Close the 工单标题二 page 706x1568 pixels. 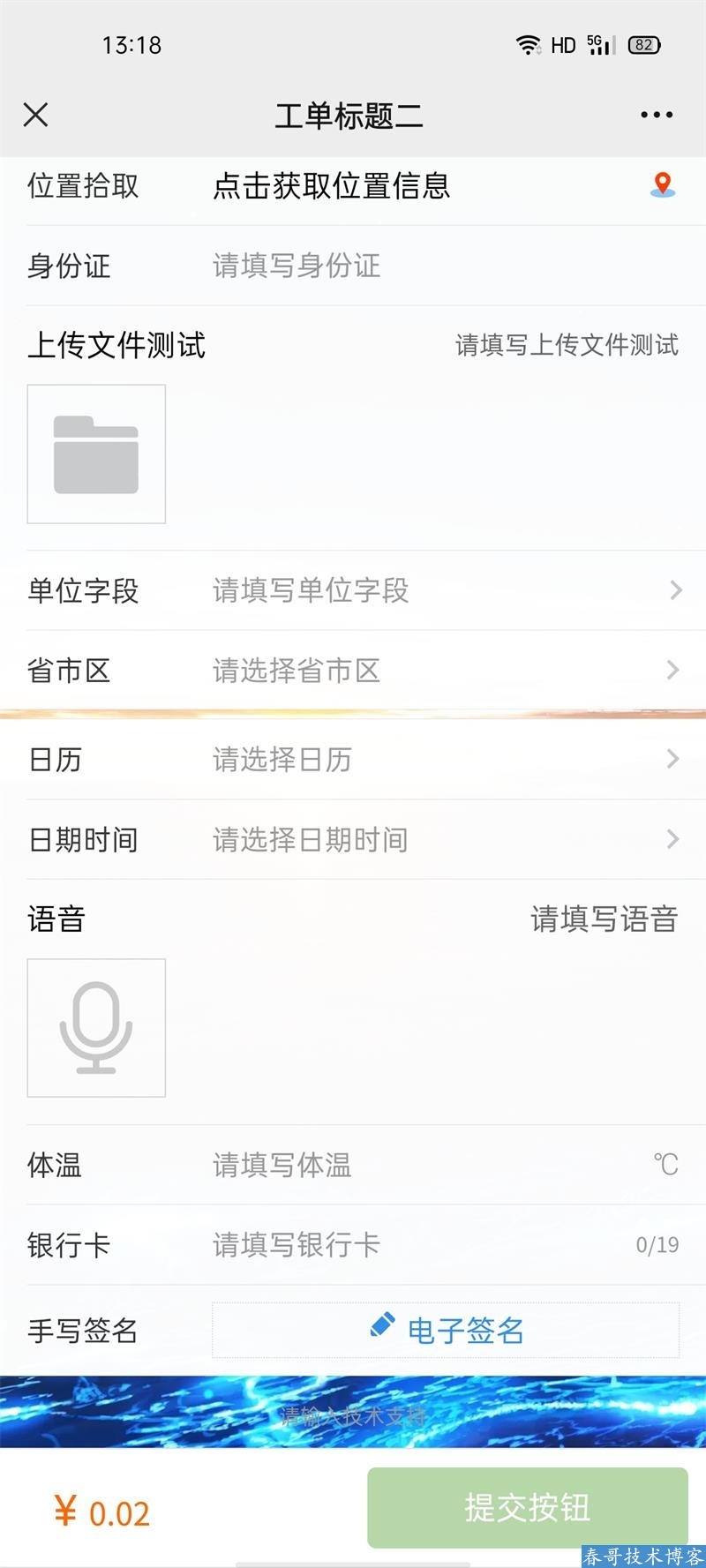coord(35,115)
